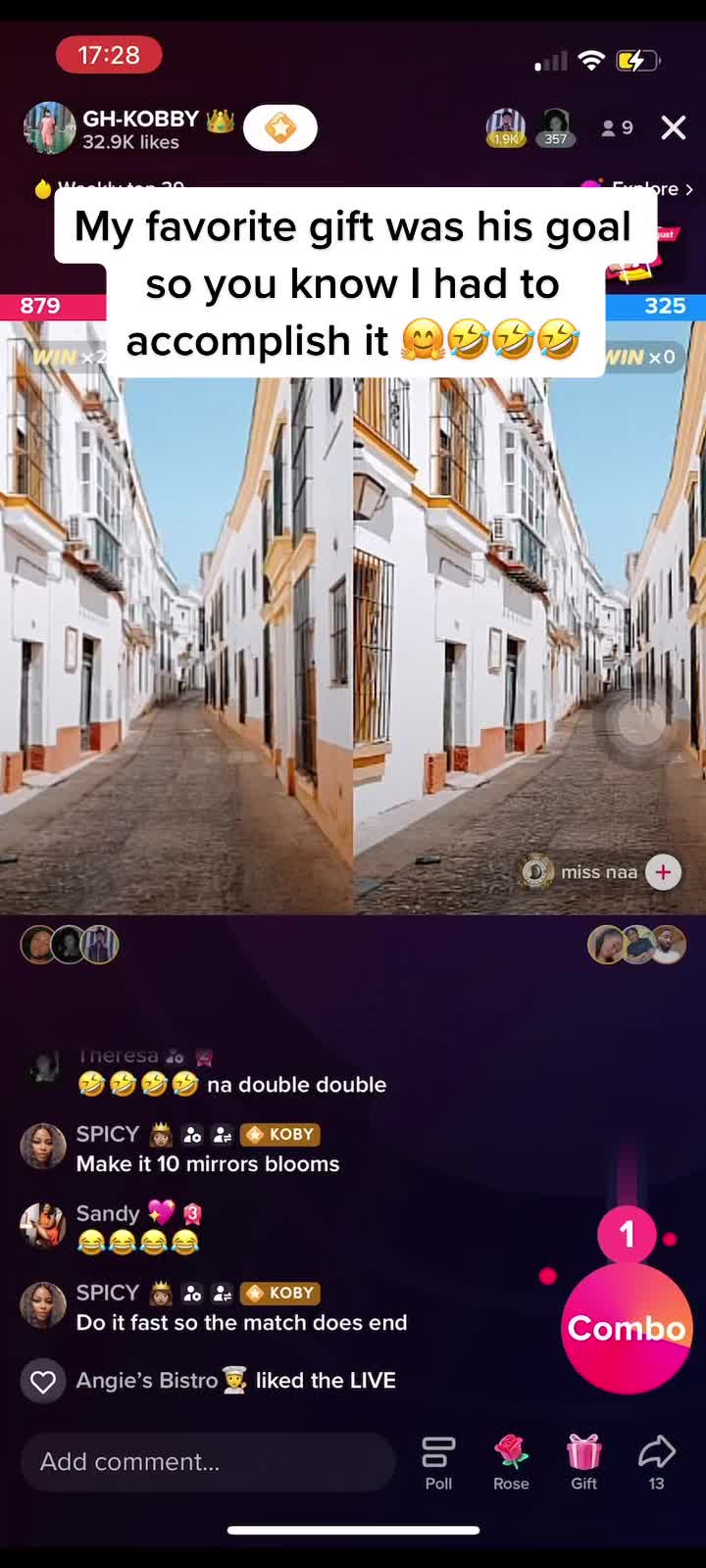This screenshot has height=1568, width=706.
Task: Open the Poll option
Action: point(438,1463)
